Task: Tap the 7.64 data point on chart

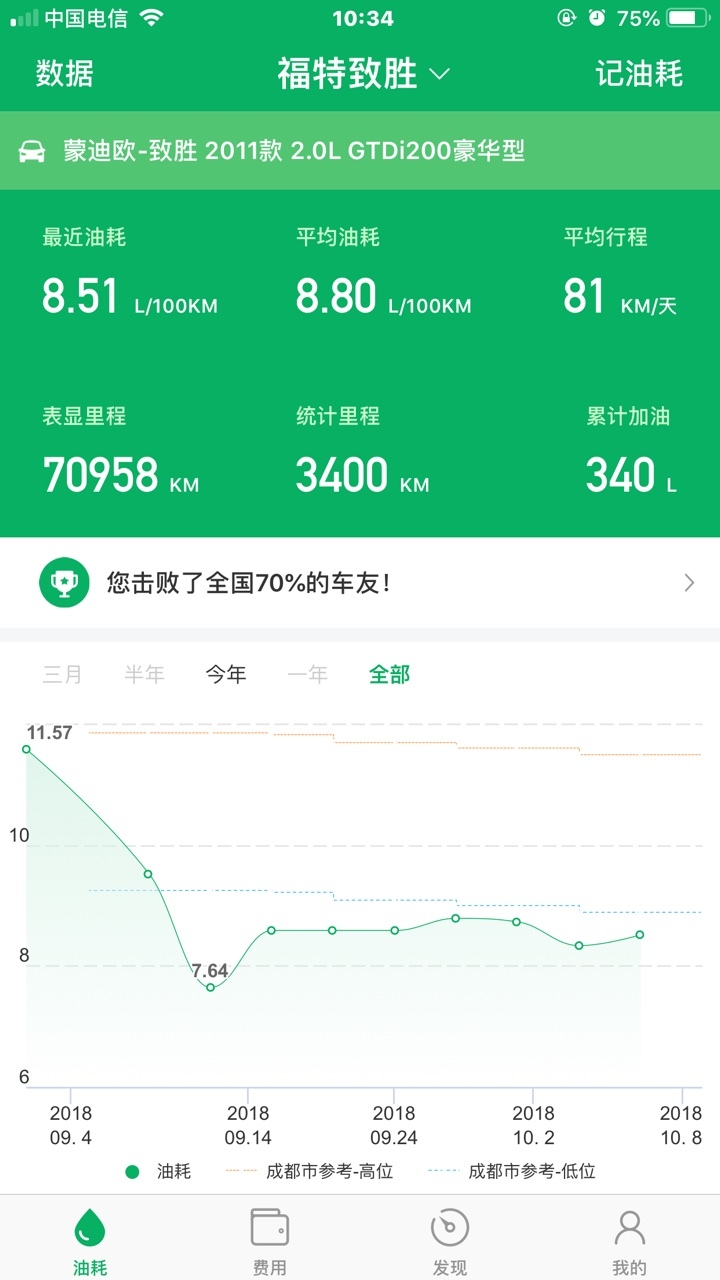Action: pyautogui.click(x=210, y=987)
